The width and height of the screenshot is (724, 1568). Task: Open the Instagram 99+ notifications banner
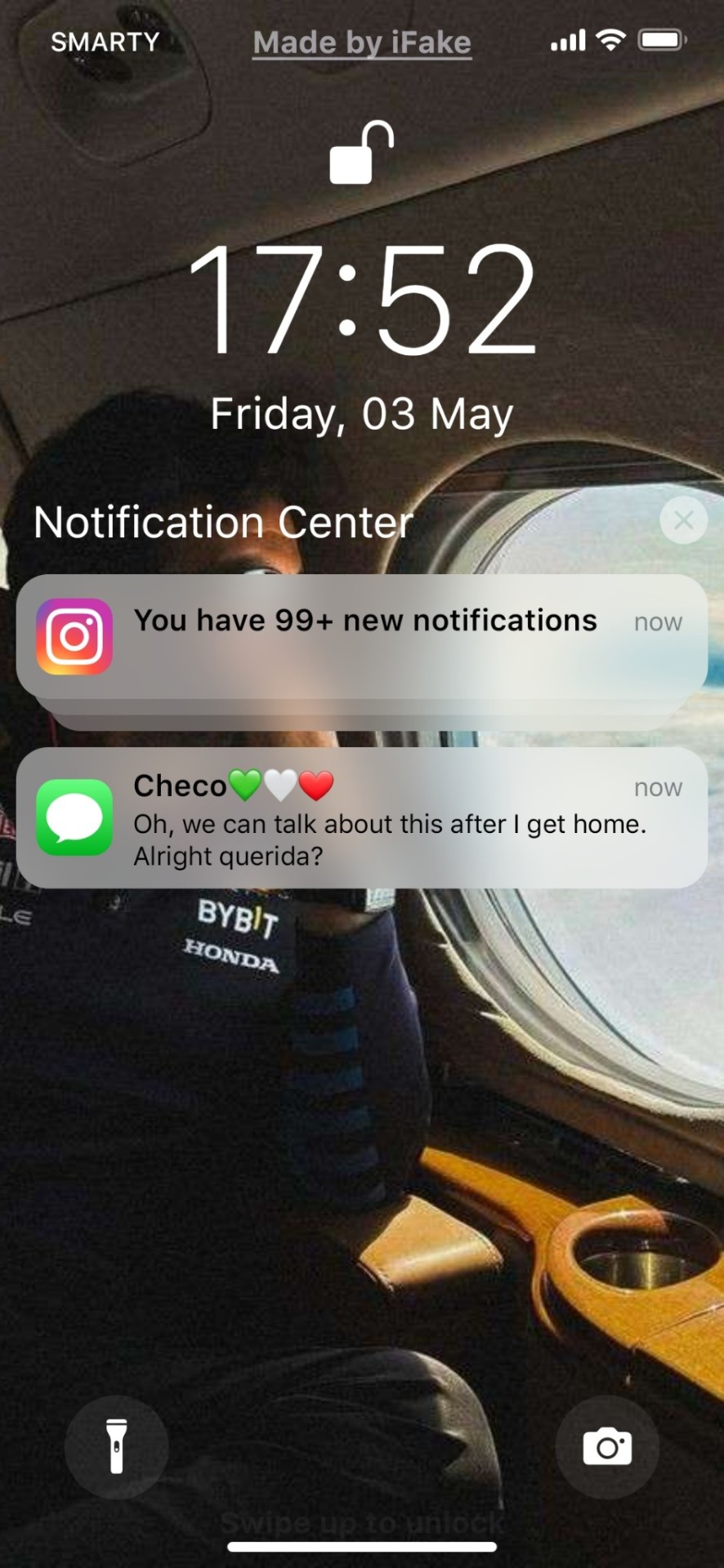(361, 637)
